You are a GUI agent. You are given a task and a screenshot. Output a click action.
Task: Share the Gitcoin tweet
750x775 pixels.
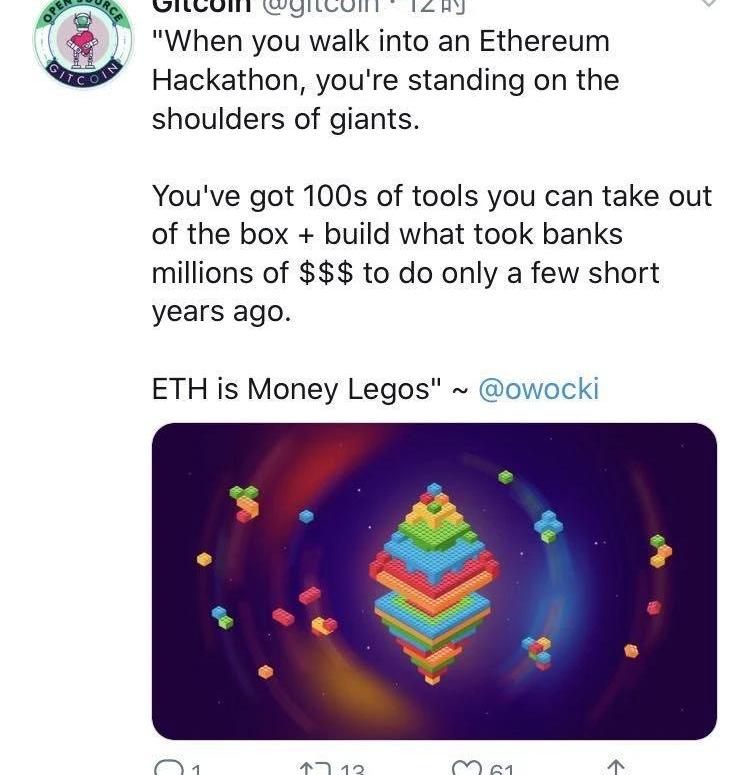tap(617, 767)
